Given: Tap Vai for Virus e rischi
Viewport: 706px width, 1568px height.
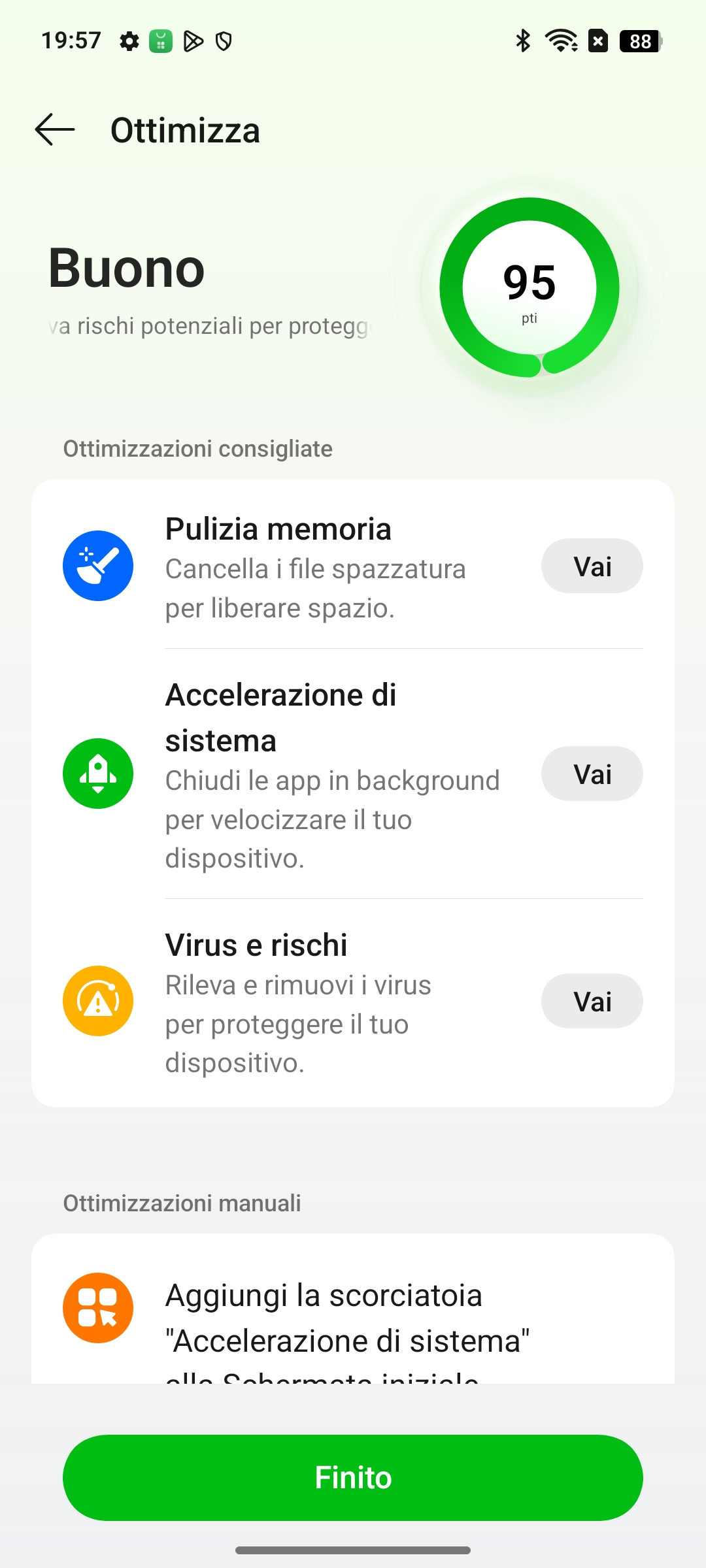Looking at the screenshot, I should click(592, 1001).
